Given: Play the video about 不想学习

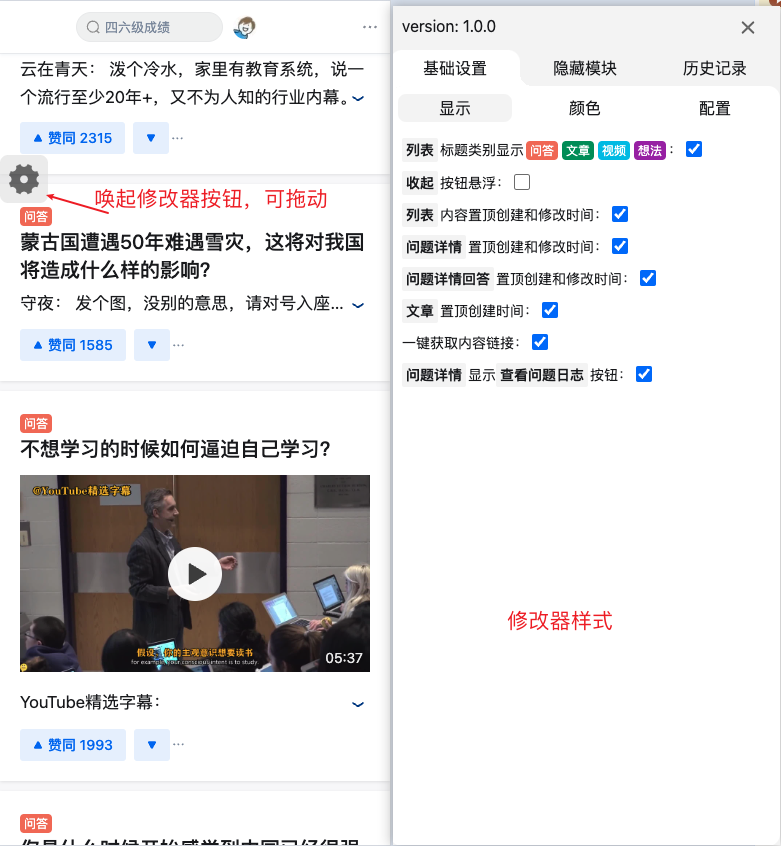Looking at the screenshot, I should [x=195, y=573].
